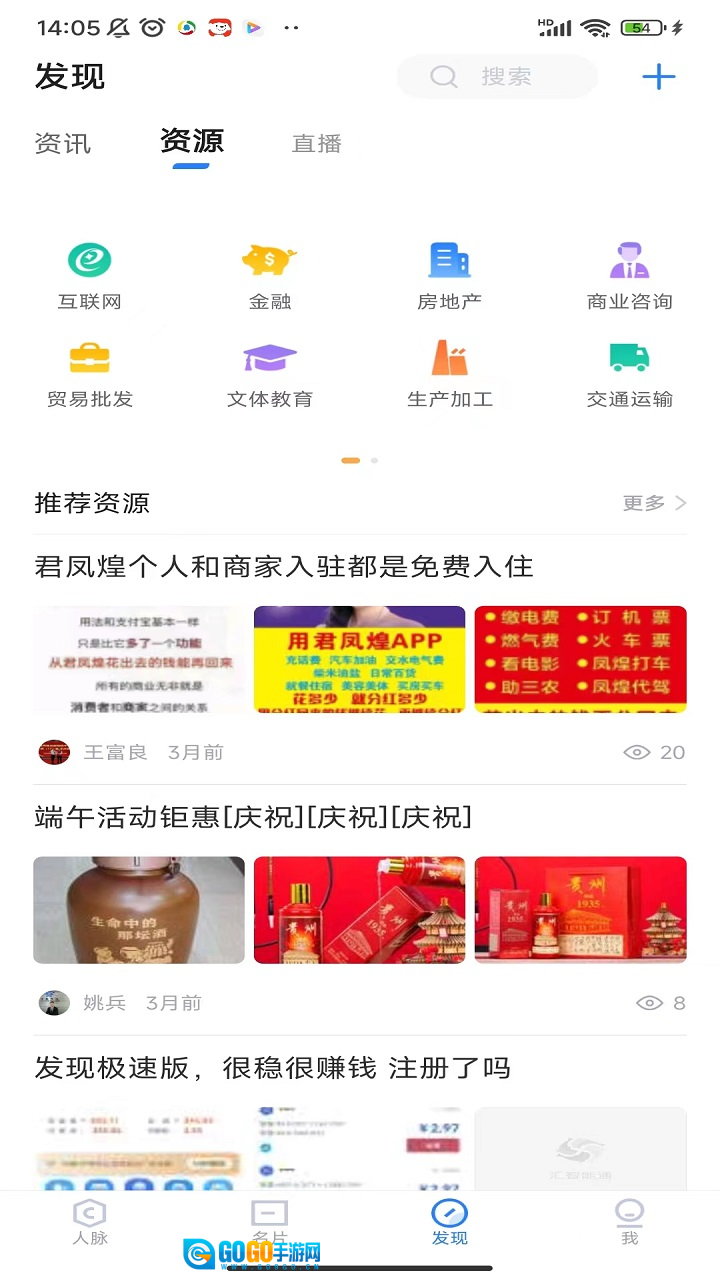Open the 发现极速版 post
This screenshot has width=720, height=1280.
[273, 1068]
